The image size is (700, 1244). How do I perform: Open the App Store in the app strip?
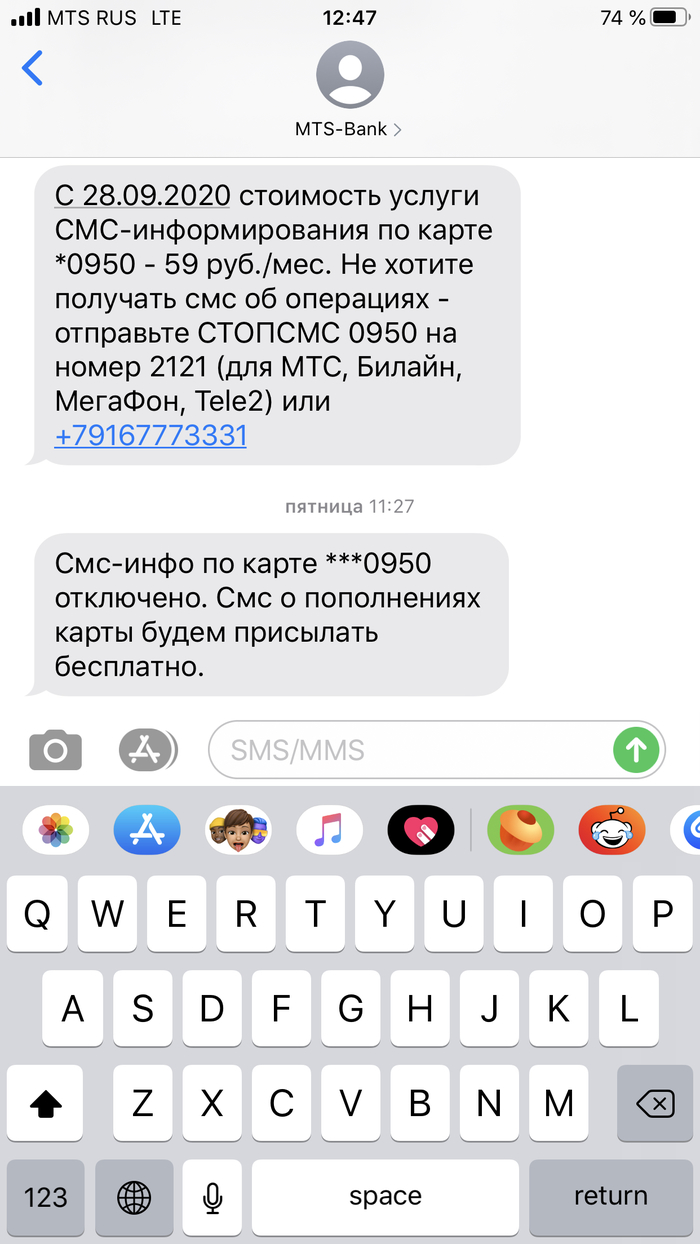(x=147, y=829)
